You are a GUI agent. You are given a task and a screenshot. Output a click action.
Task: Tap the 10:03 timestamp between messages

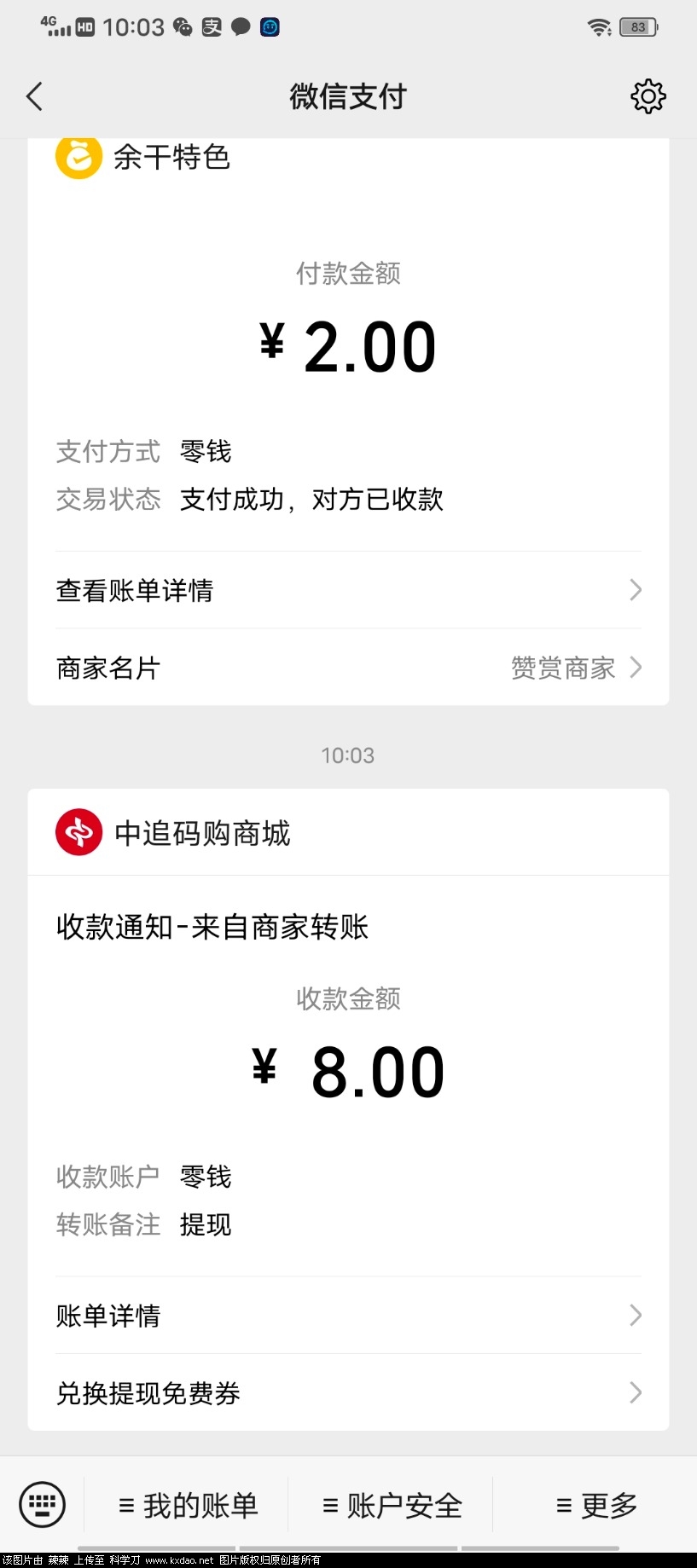click(348, 755)
